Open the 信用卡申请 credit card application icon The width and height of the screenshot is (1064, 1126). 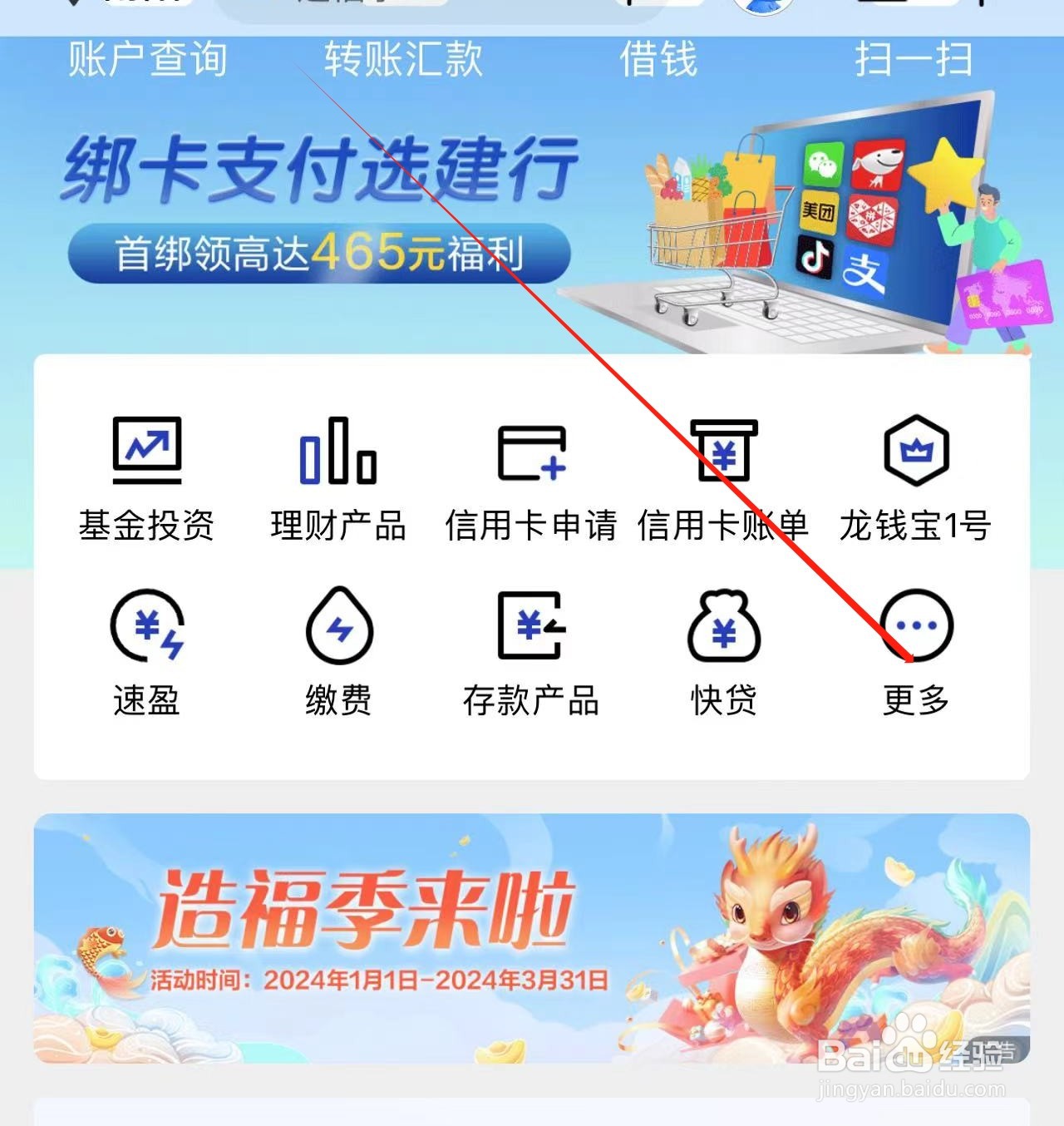pyautogui.click(x=532, y=474)
